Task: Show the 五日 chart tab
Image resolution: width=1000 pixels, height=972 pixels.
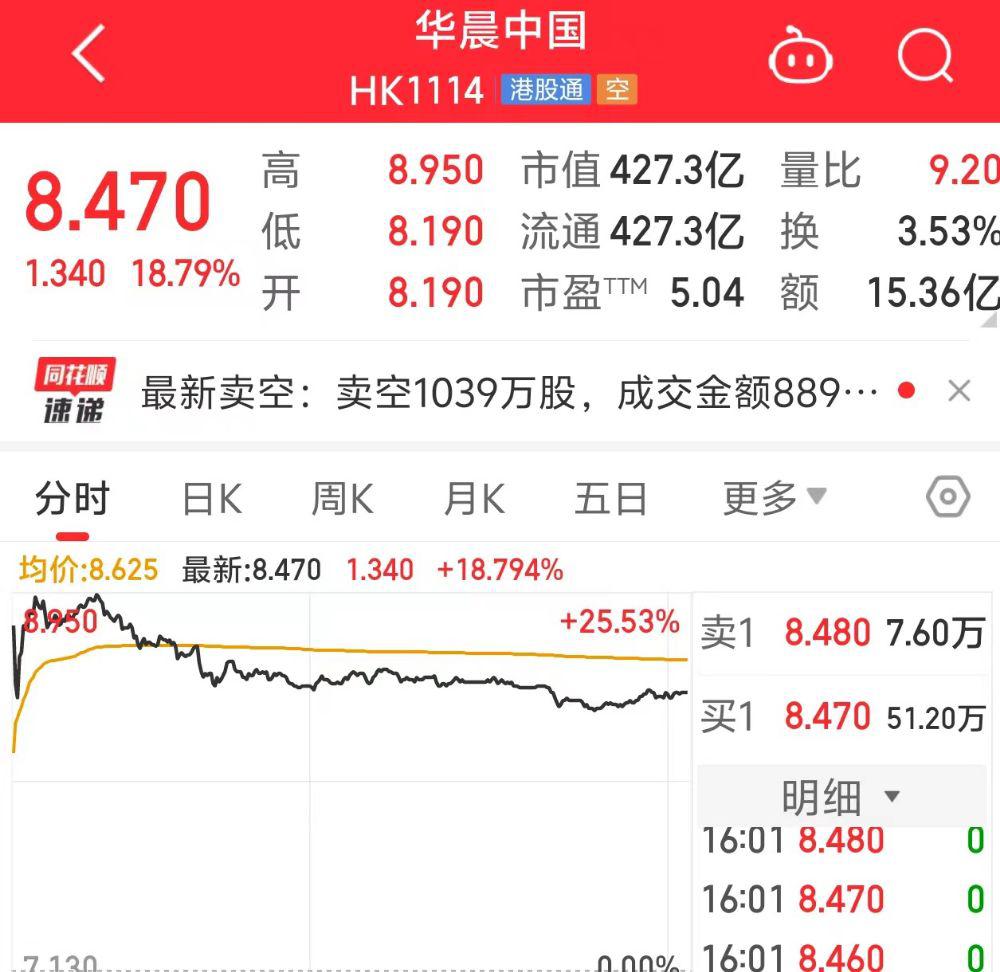Action: click(x=610, y=498)
